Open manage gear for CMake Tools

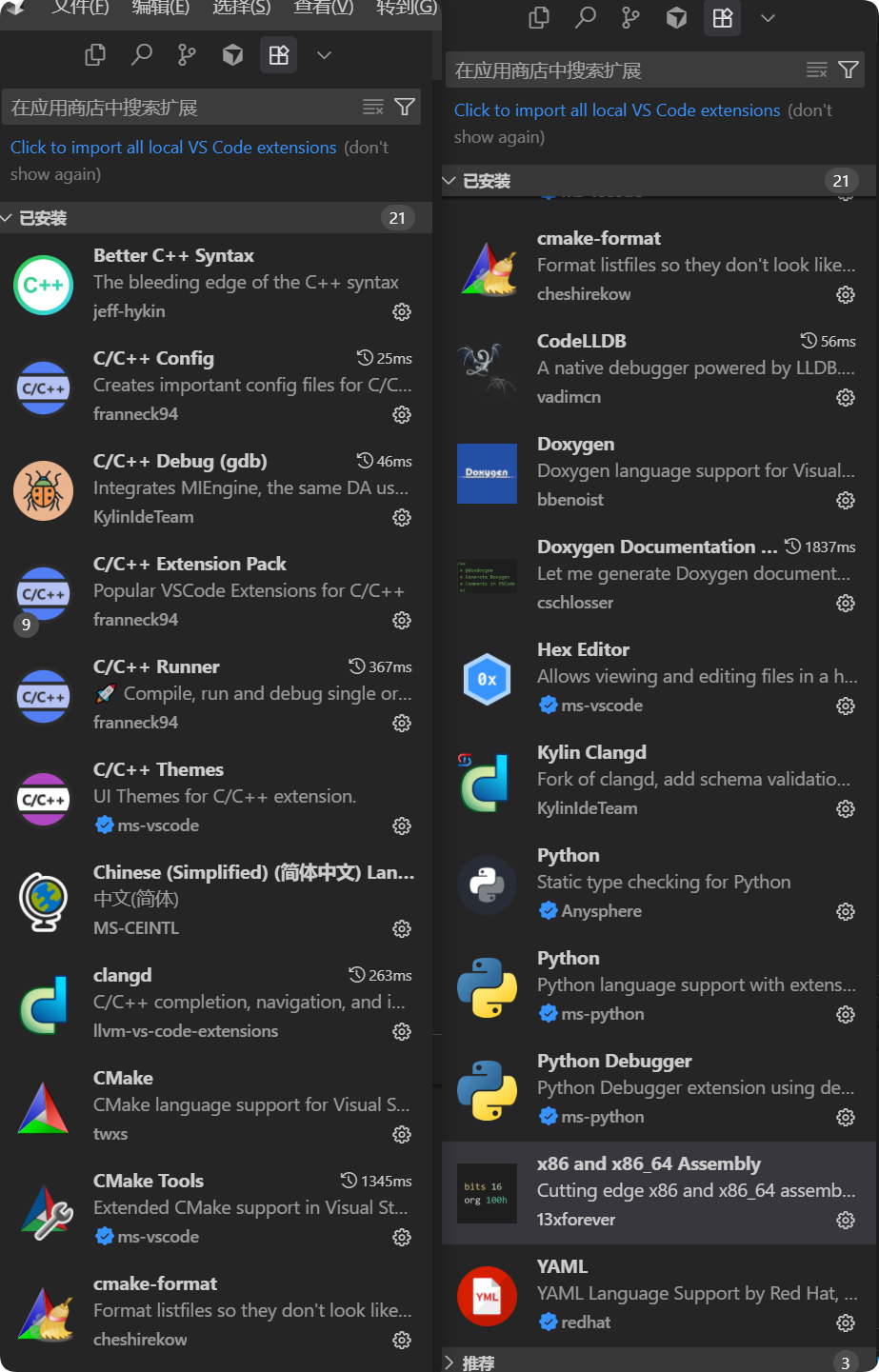(402, 1237)
